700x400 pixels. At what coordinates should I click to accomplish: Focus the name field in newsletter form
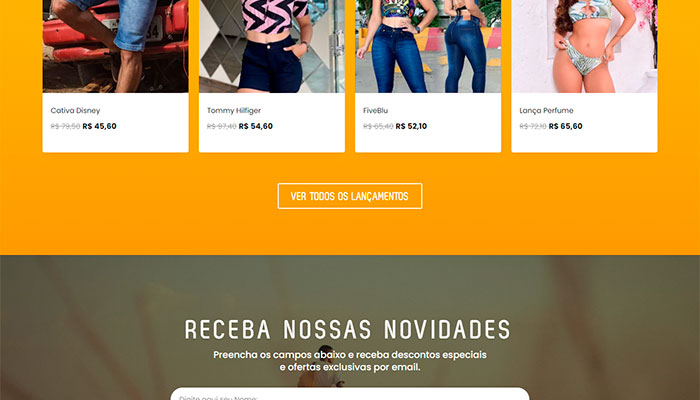pos(349,396)
